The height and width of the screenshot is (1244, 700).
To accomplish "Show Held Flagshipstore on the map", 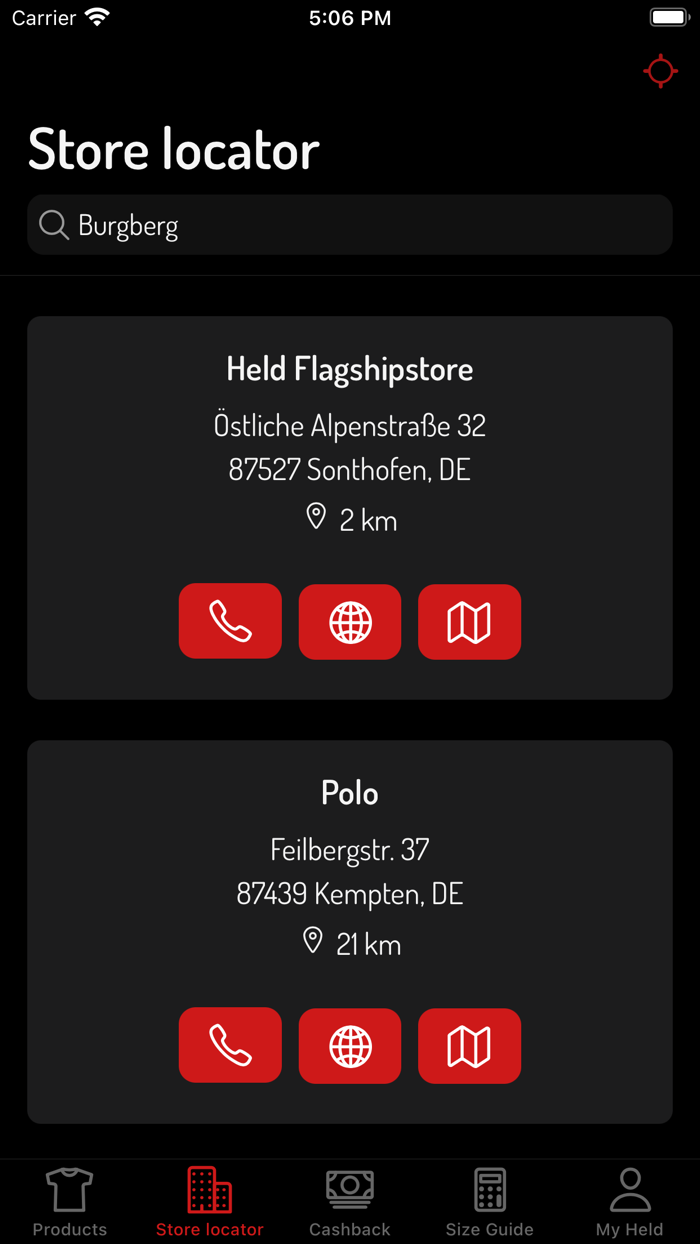I will 469,621.
